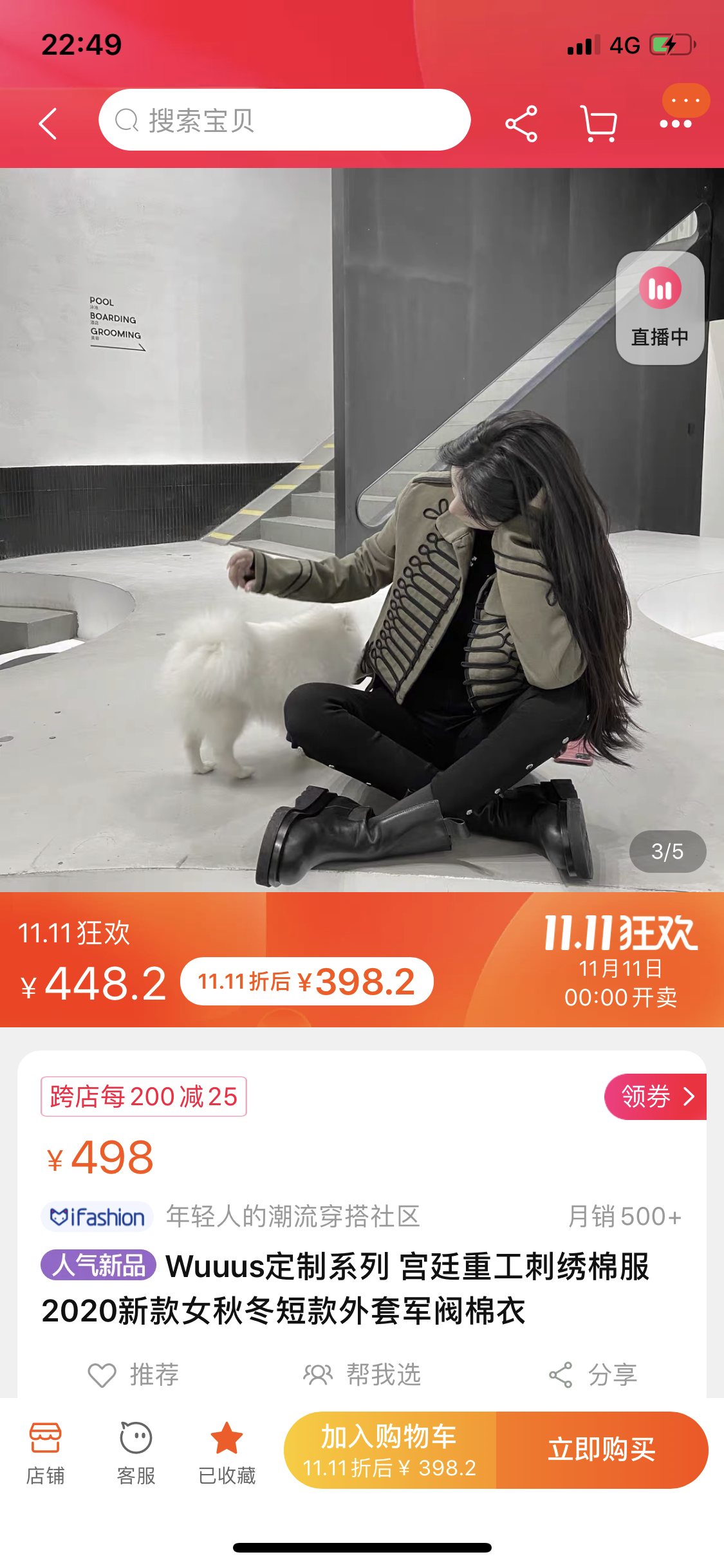Open the three-dot overflow menu

pyautogui.click(x=676, y=124)
